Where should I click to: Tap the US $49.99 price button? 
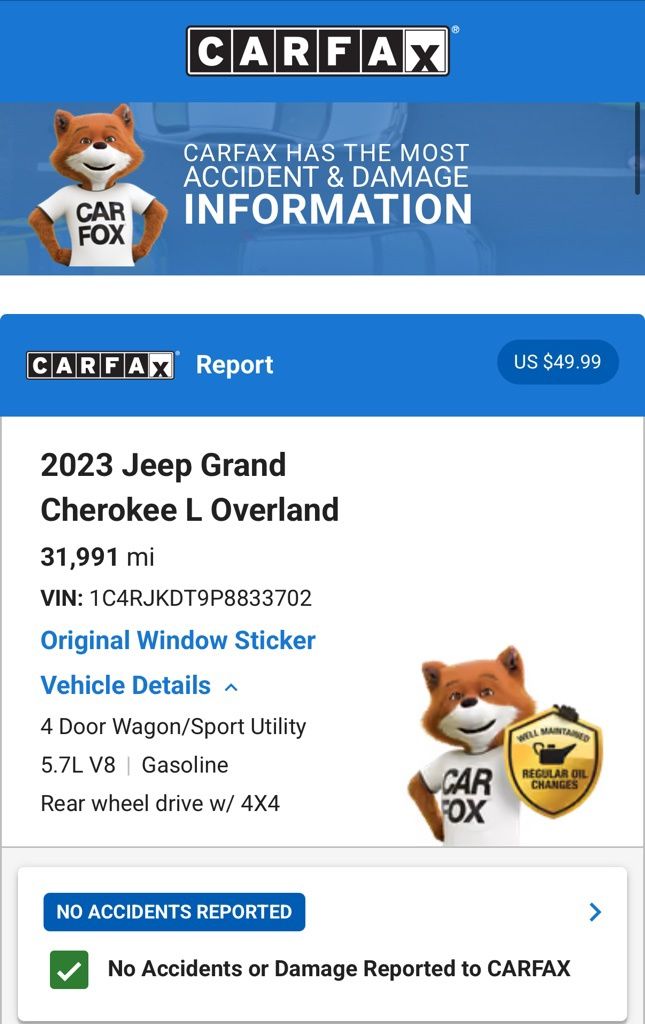pos(558,362)
